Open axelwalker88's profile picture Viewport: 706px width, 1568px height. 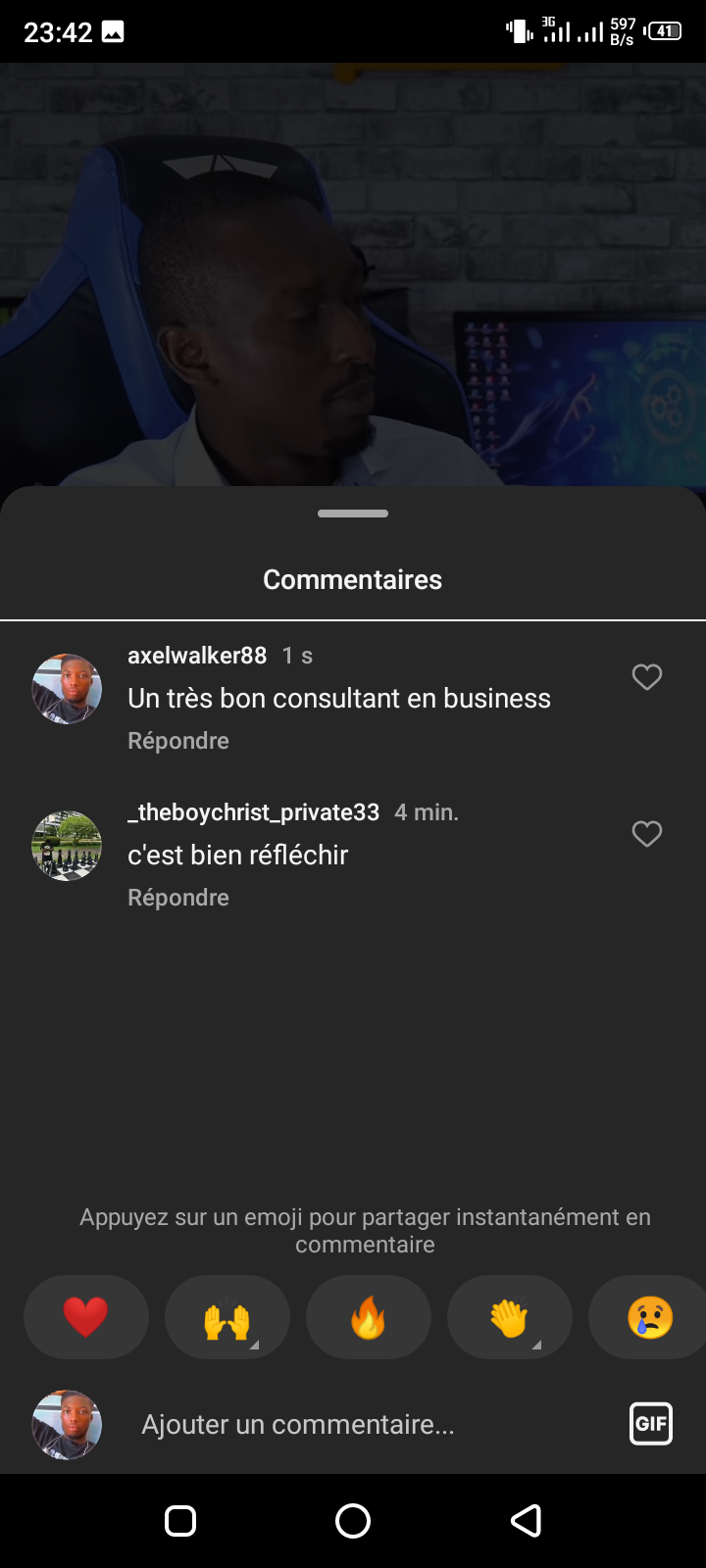[67, 689]
